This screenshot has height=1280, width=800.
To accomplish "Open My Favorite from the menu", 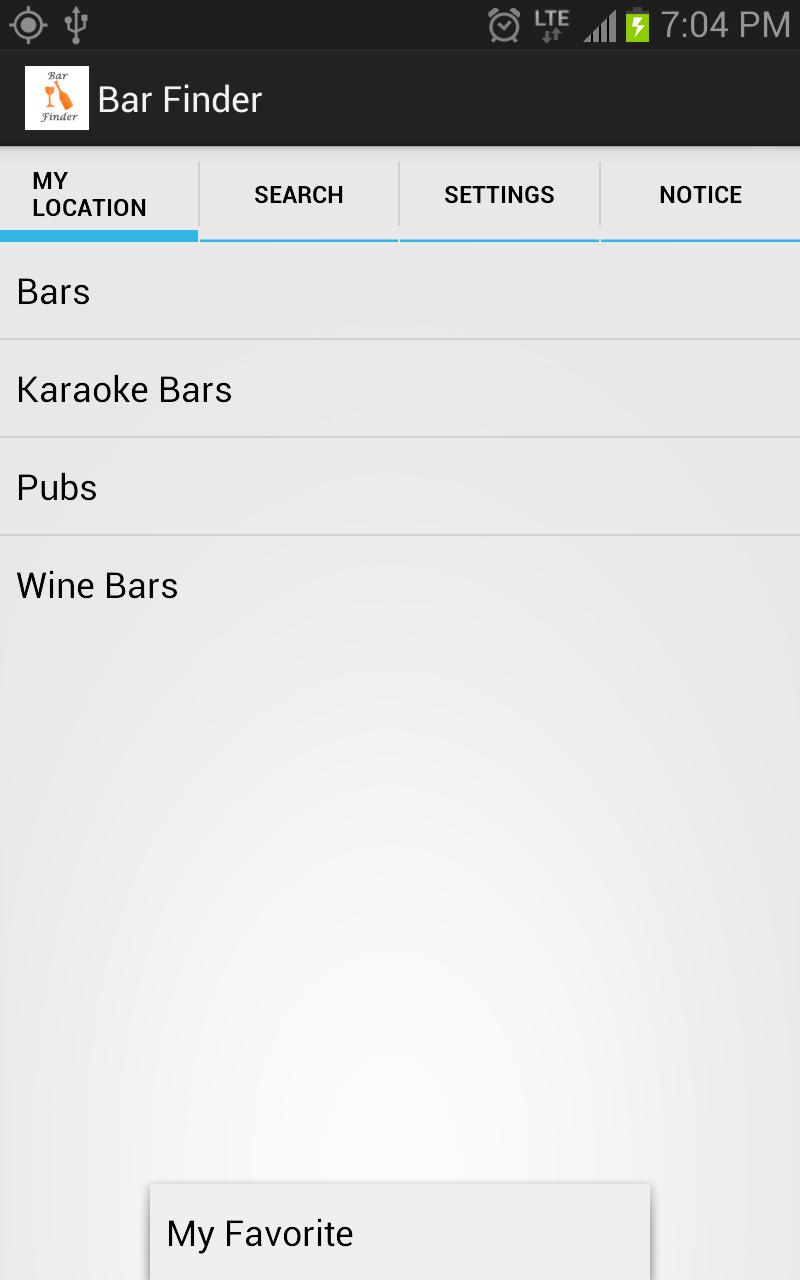I will (x=400, y=1233).
